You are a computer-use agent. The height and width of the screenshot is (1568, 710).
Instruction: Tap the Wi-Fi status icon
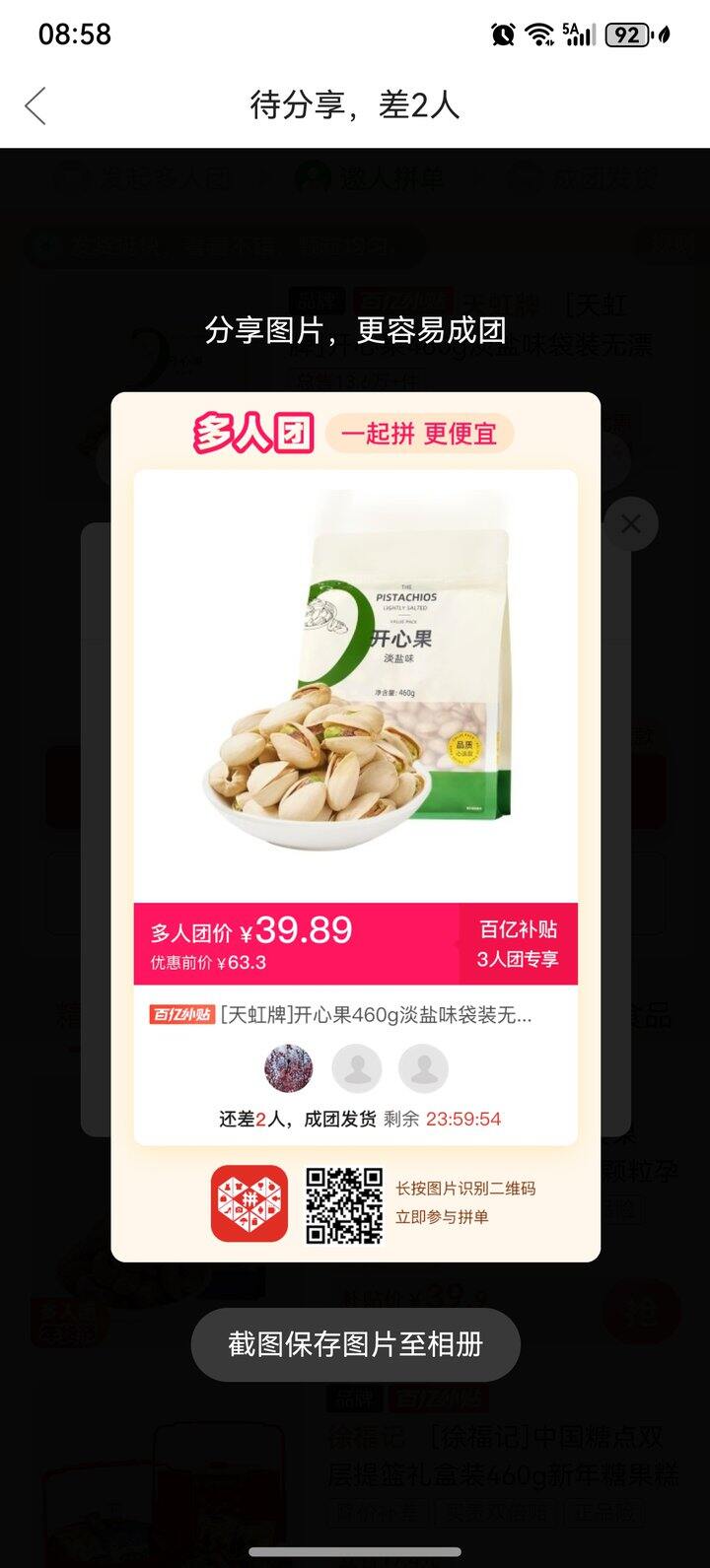coord(540,34)
